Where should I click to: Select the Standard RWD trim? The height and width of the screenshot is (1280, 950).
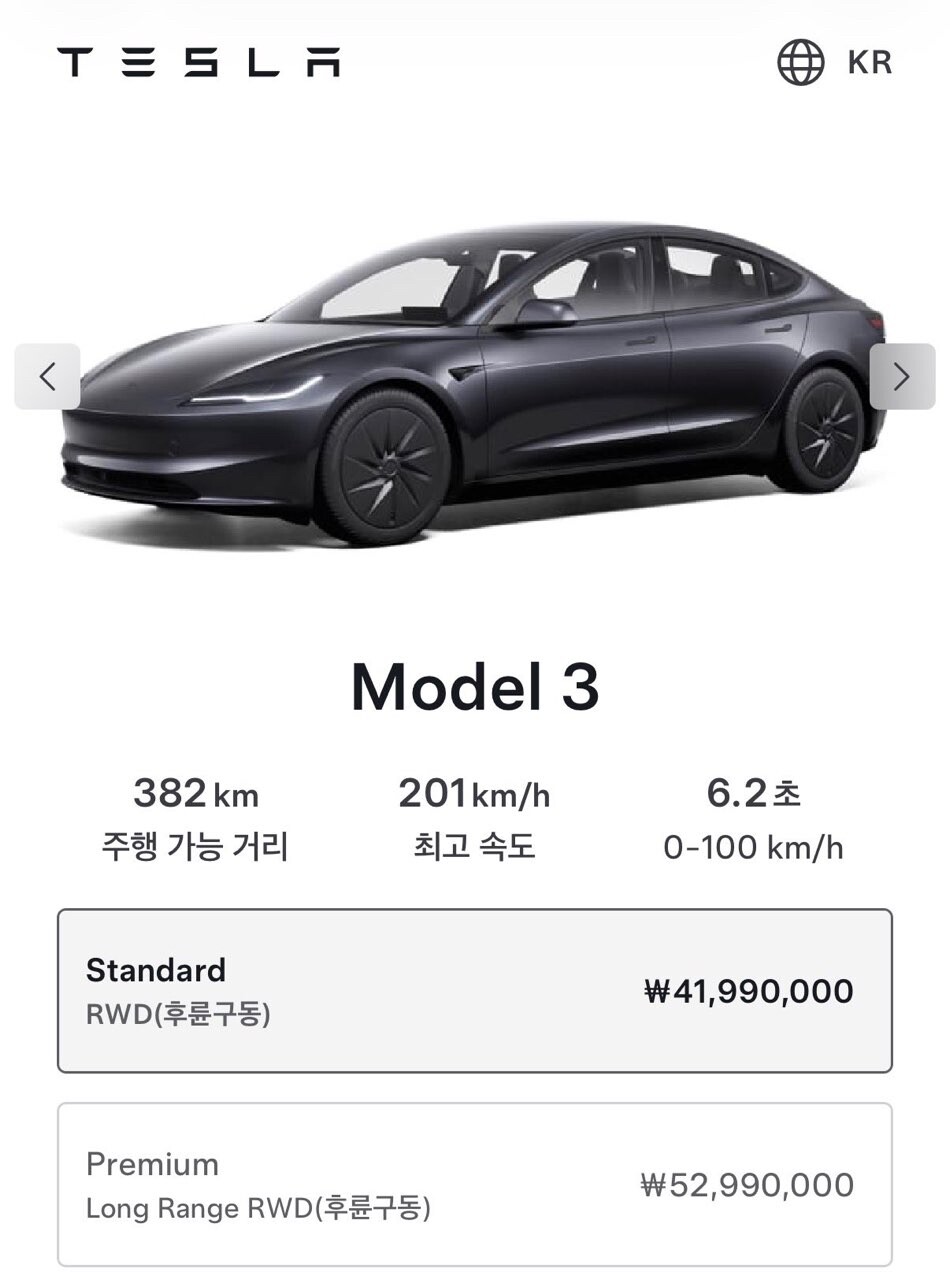(474, 991)
